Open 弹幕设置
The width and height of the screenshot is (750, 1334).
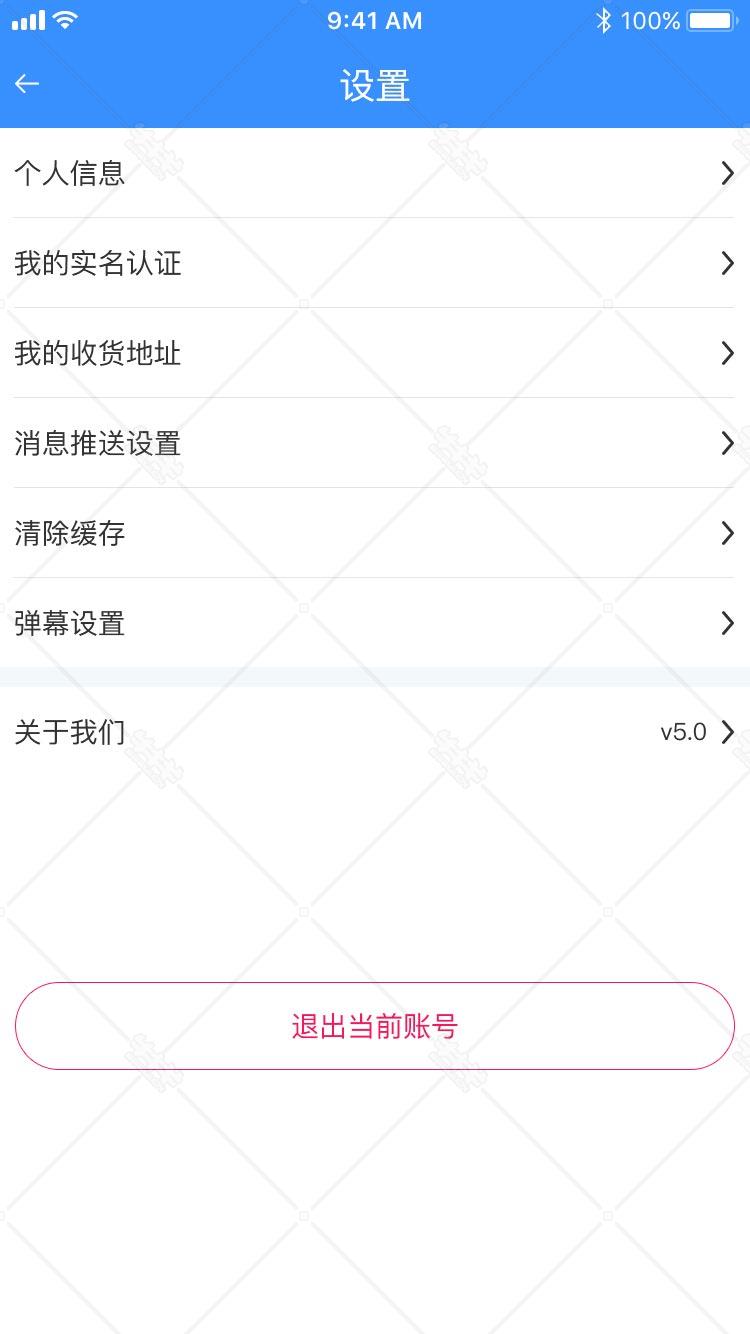pyautogui.click(x=375, y=623)
